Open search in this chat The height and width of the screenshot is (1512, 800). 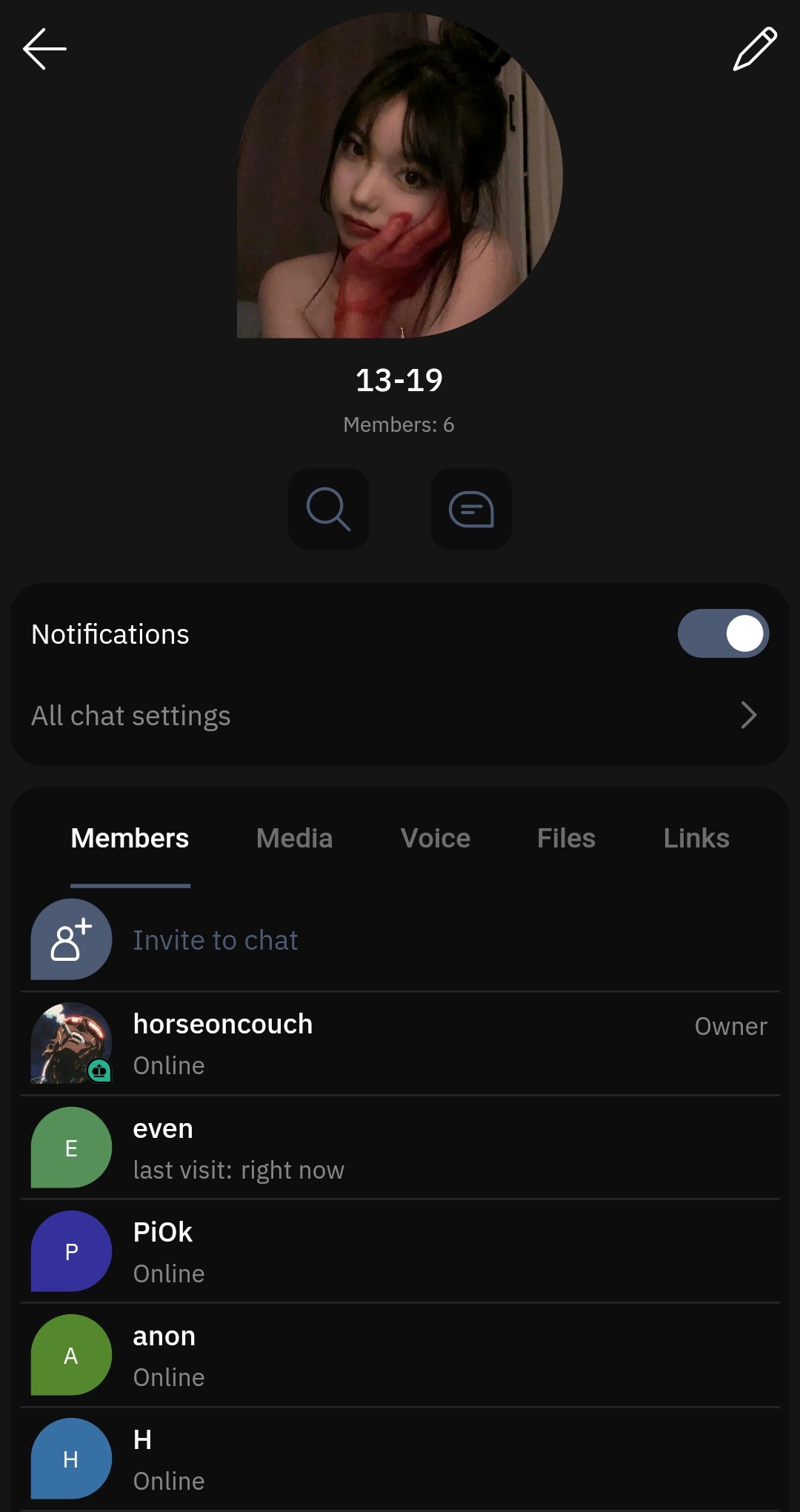pos(328,510)
